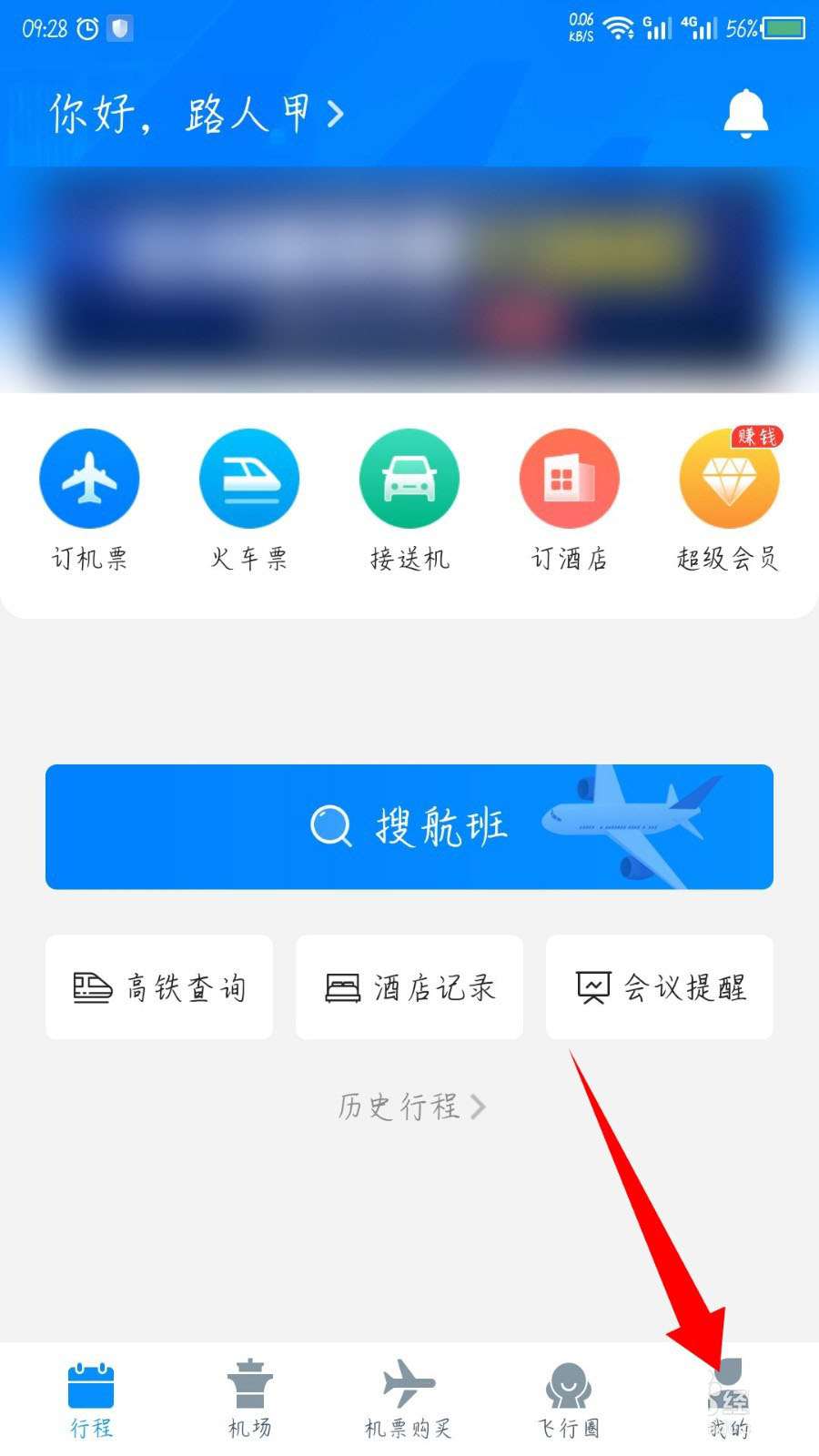
Task: Open 高铁查询 high-speed rail lookup
Action: pyautogui.click(x=159, y=987)
